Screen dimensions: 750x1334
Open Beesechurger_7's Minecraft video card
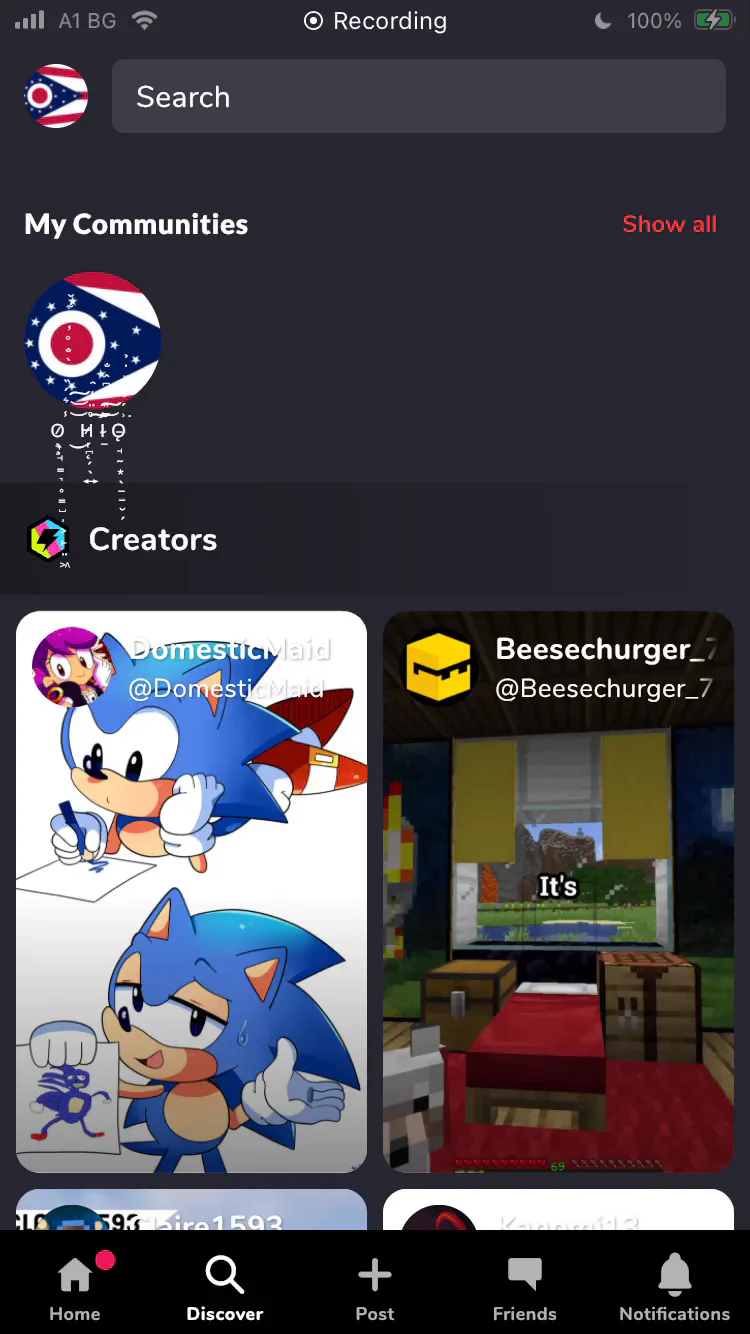pyautogui.click(x=558, y=892)
